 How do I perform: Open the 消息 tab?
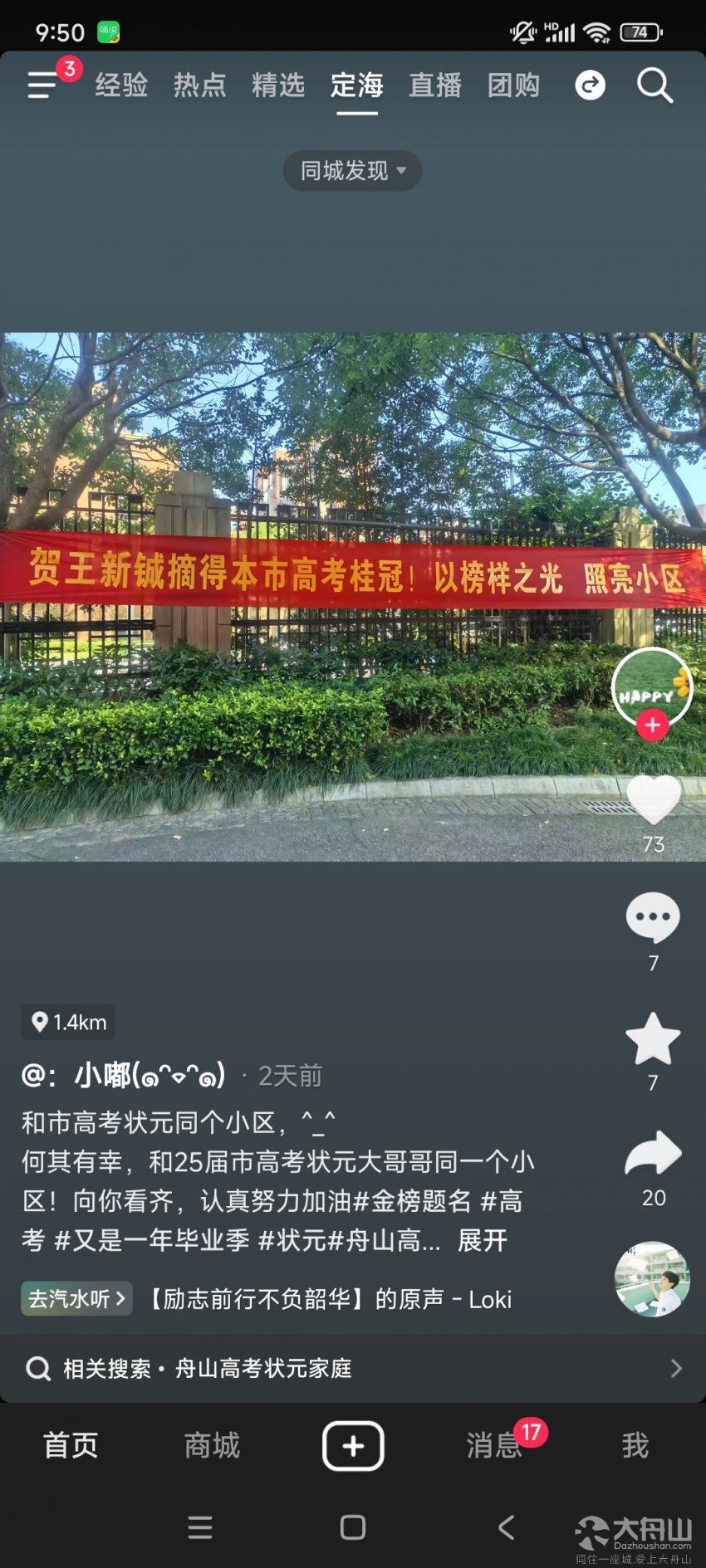coord(494,1445)
